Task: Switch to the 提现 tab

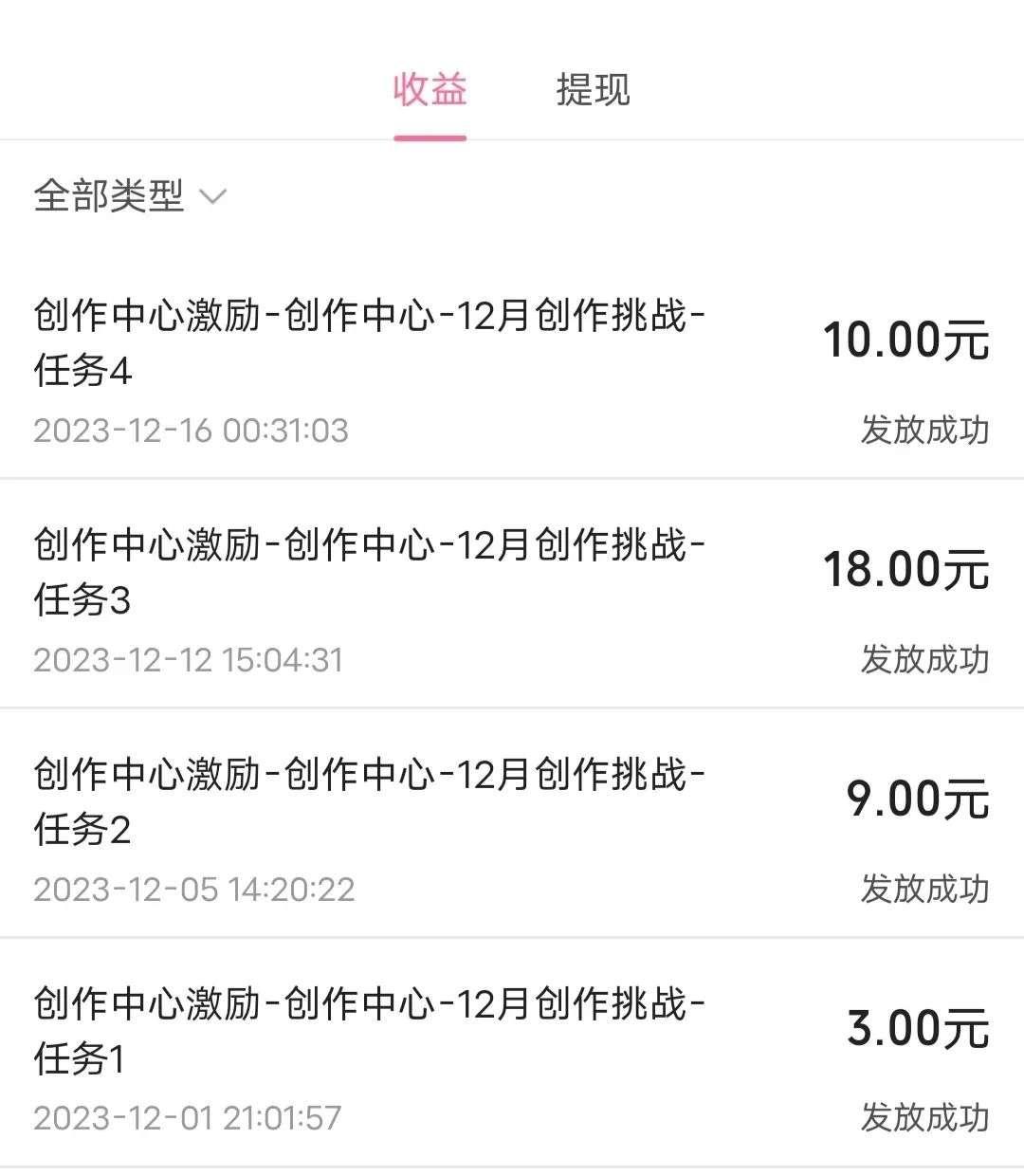Action: (x=593, y=91)
